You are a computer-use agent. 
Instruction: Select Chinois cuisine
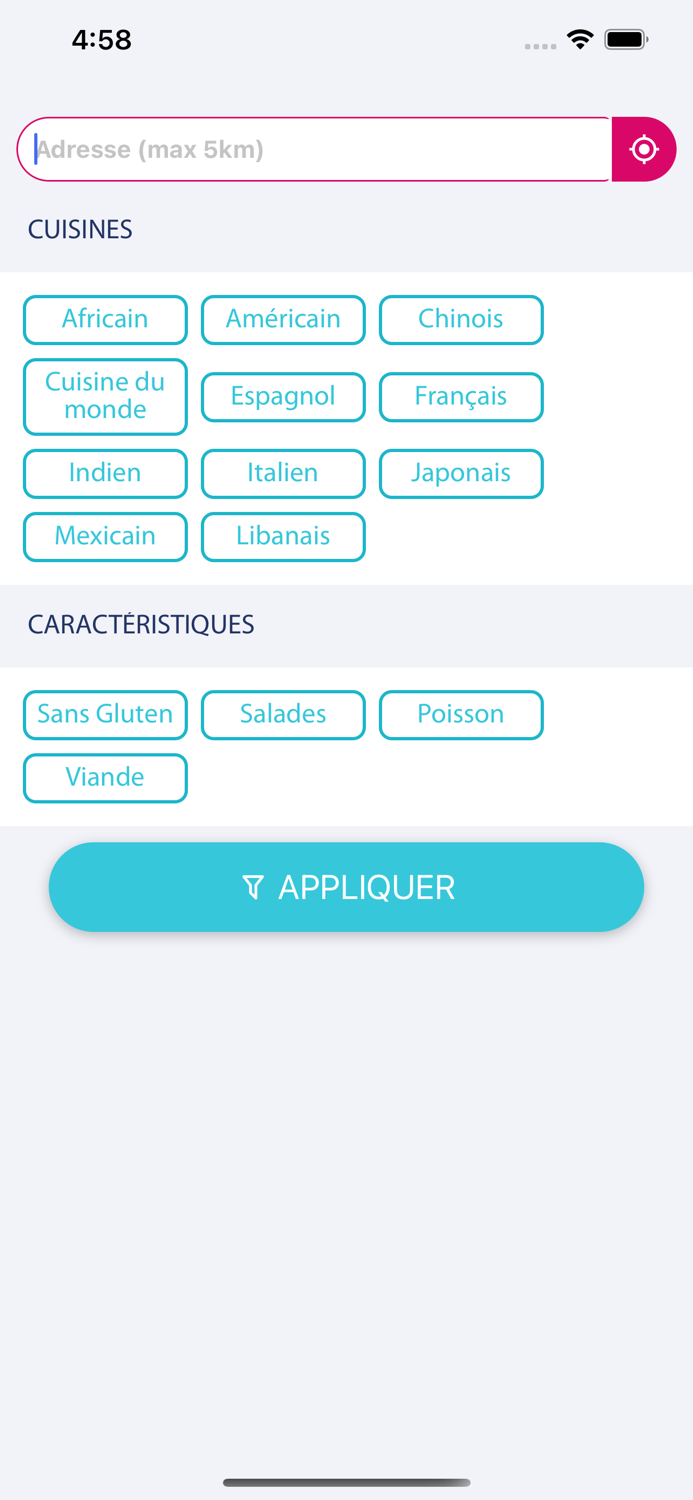[x=461, y=320]
